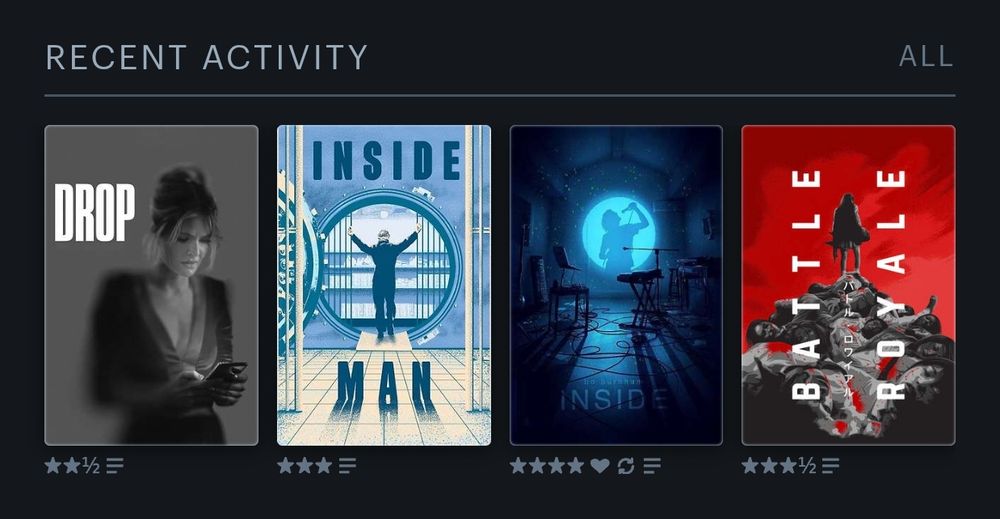The image size is (1000, 519).
Task: Read the review under Battle Royale
Action: (830, 466)
